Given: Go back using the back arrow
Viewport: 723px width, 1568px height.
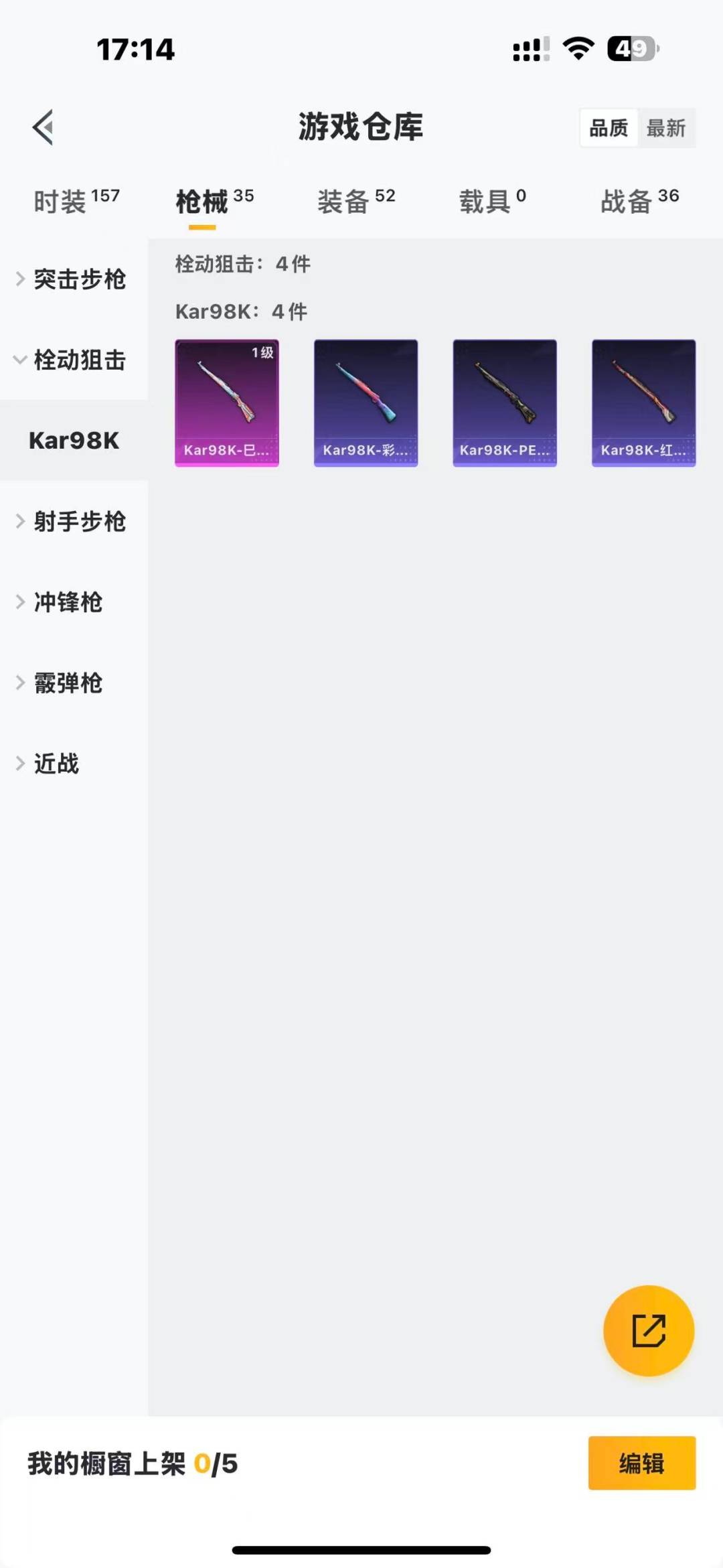Looking at the screenshot, I should [44, 127].
